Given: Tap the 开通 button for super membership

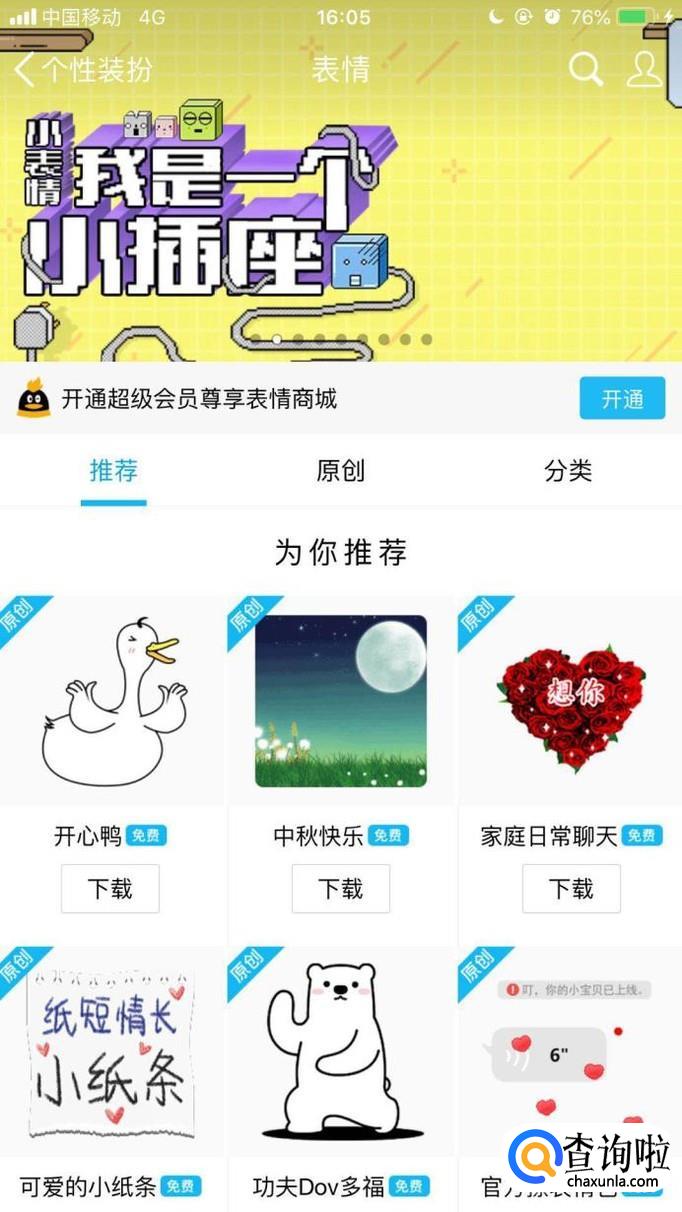Looking at the screenshot, I should point(622,399).
